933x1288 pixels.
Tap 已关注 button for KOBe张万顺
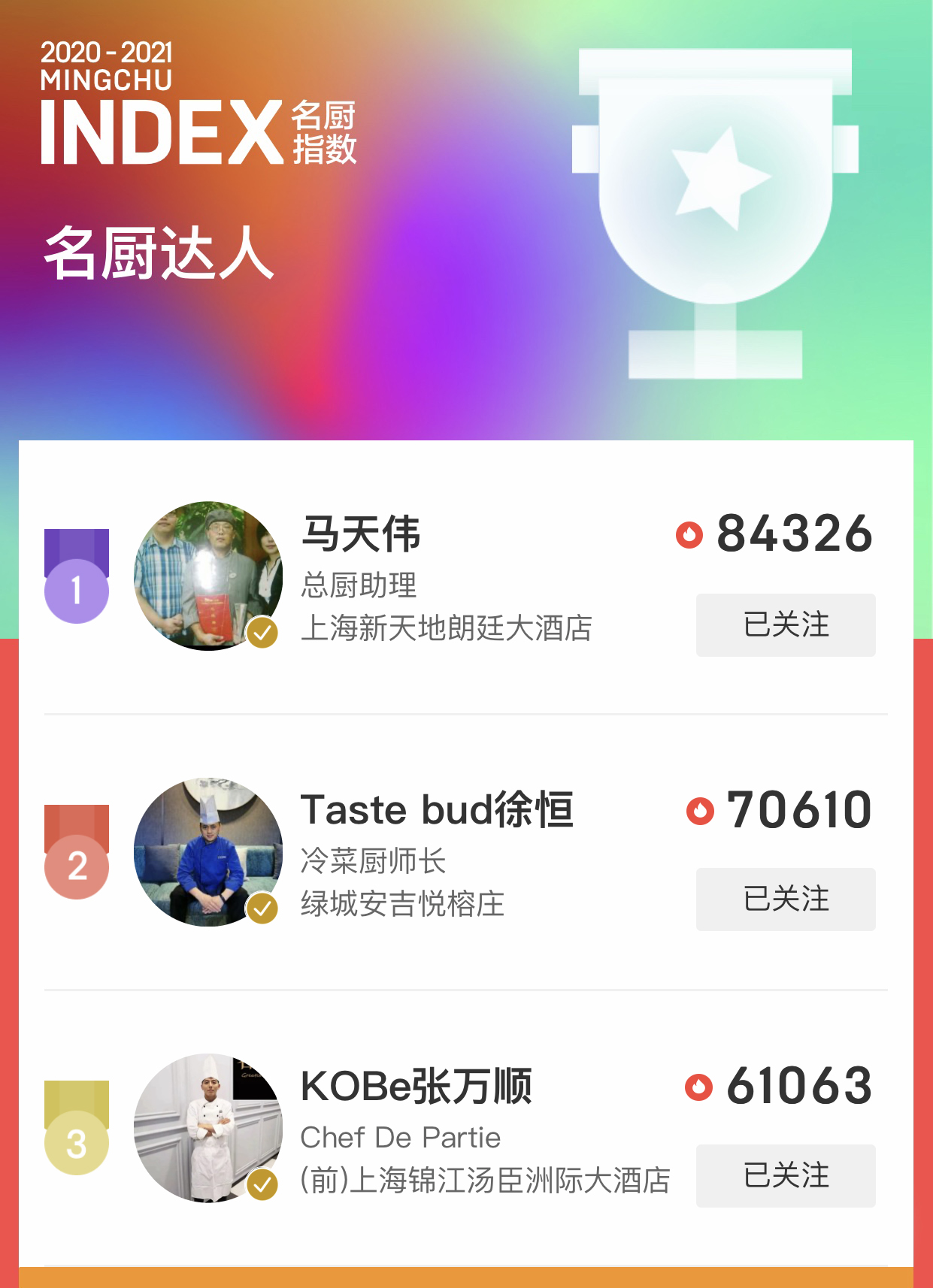click(x=786, y=1175)
